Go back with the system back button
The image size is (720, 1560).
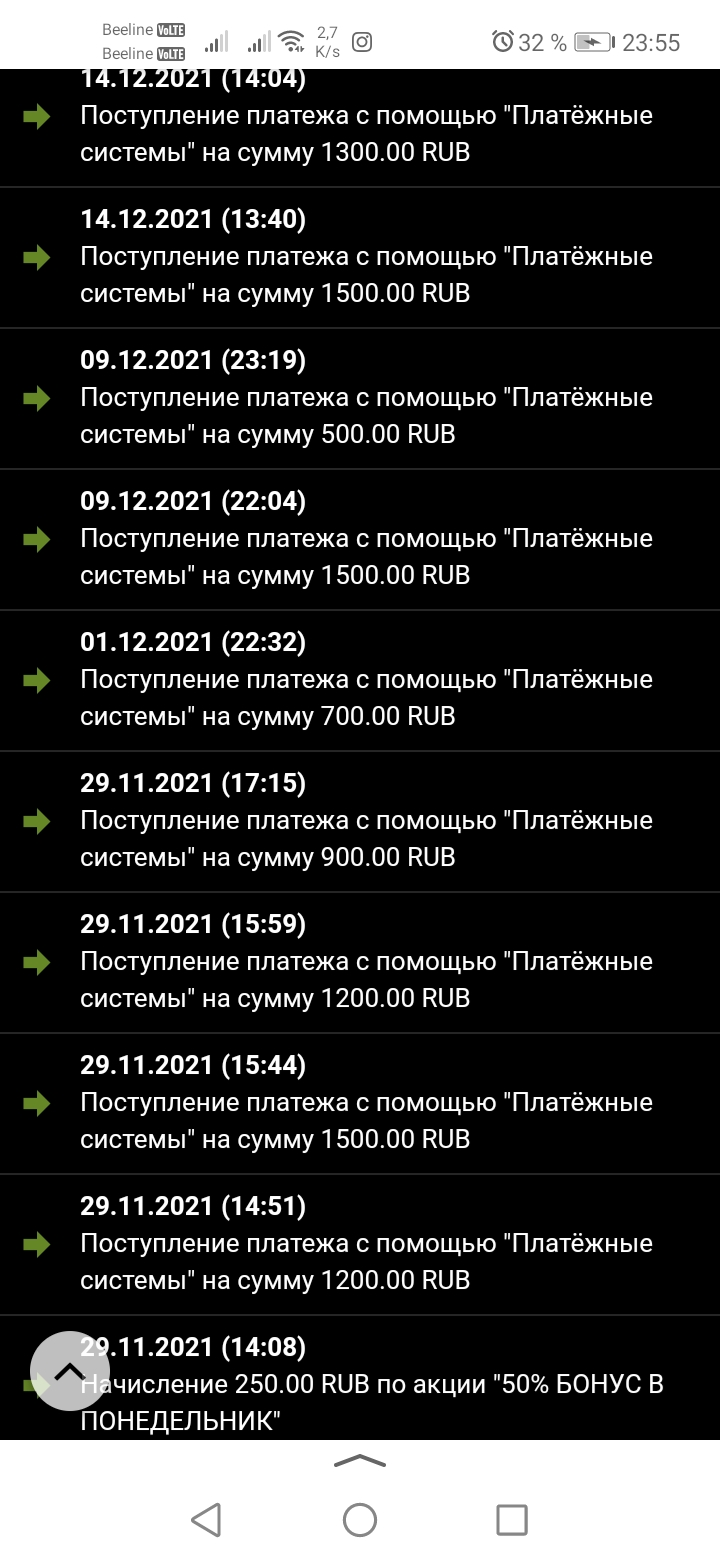click(x=206, y=1520)
